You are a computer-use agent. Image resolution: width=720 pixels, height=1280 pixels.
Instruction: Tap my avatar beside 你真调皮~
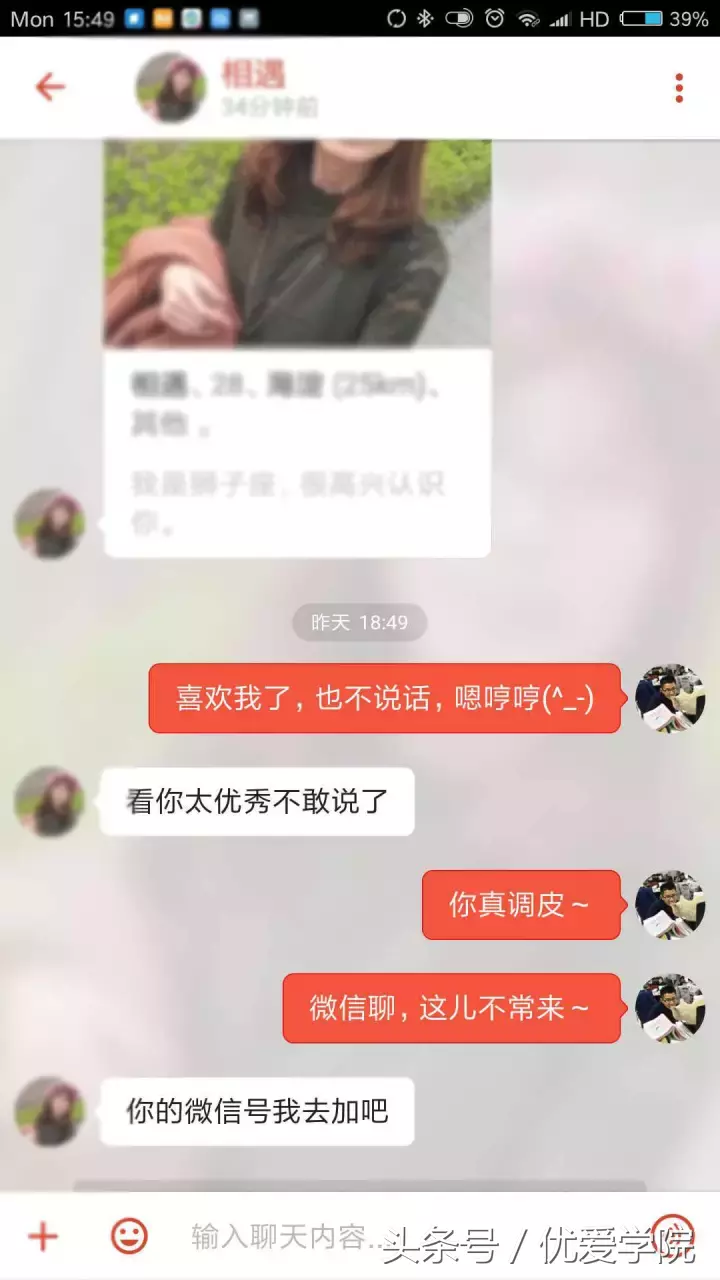[x=670, y=905]
